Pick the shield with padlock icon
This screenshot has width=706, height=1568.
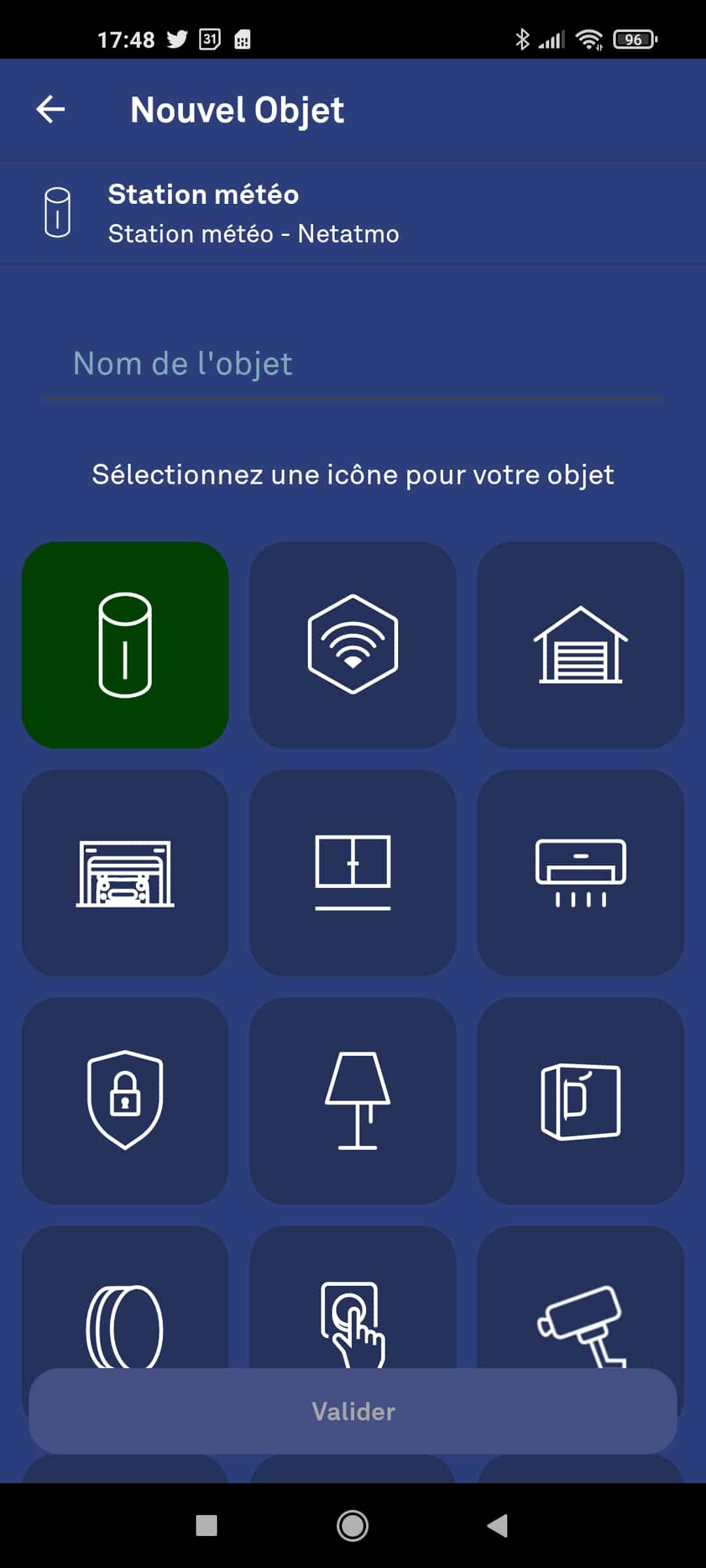(x=125, y=1101)
